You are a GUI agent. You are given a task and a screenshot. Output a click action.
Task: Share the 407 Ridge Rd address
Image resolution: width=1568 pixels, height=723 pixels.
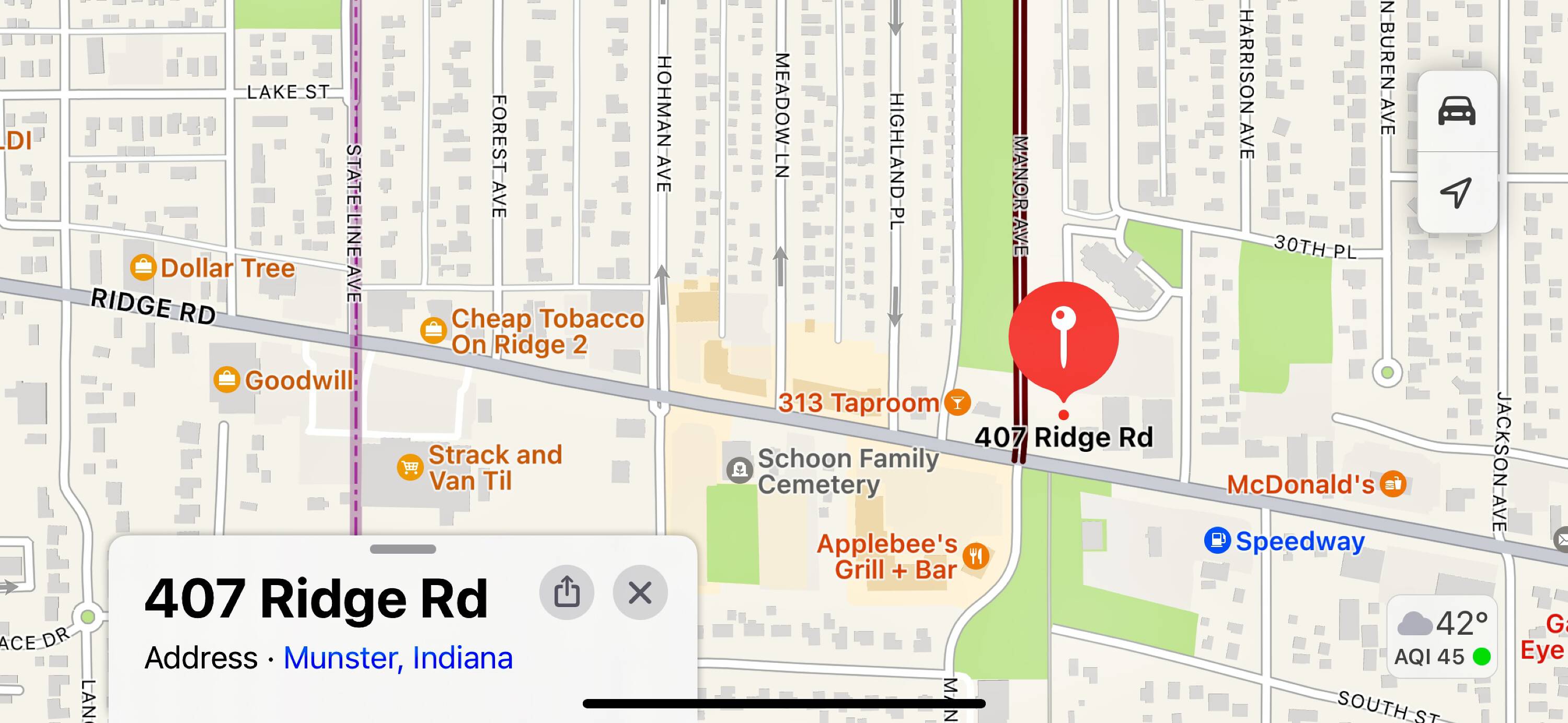(x=566, y=592)
